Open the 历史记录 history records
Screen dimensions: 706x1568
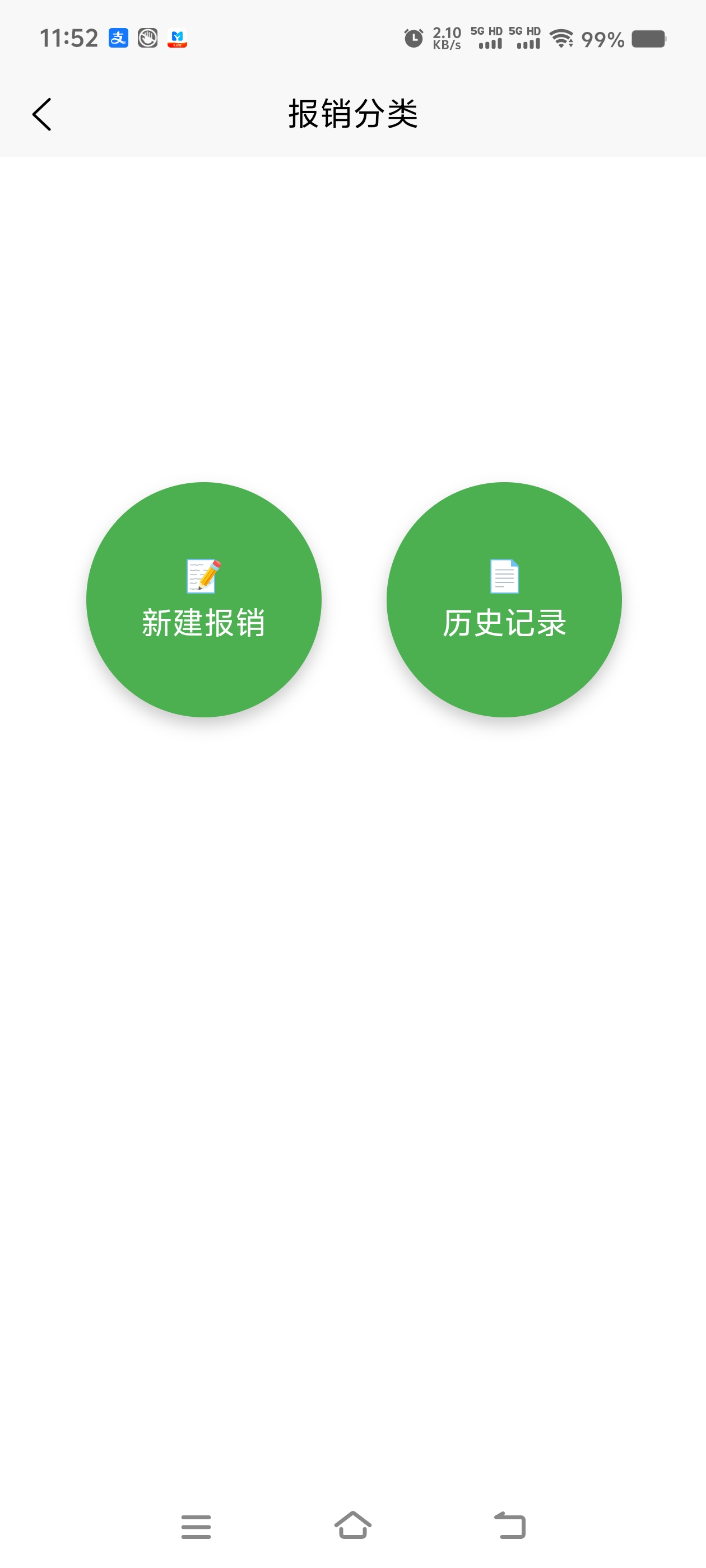(504, 600)
